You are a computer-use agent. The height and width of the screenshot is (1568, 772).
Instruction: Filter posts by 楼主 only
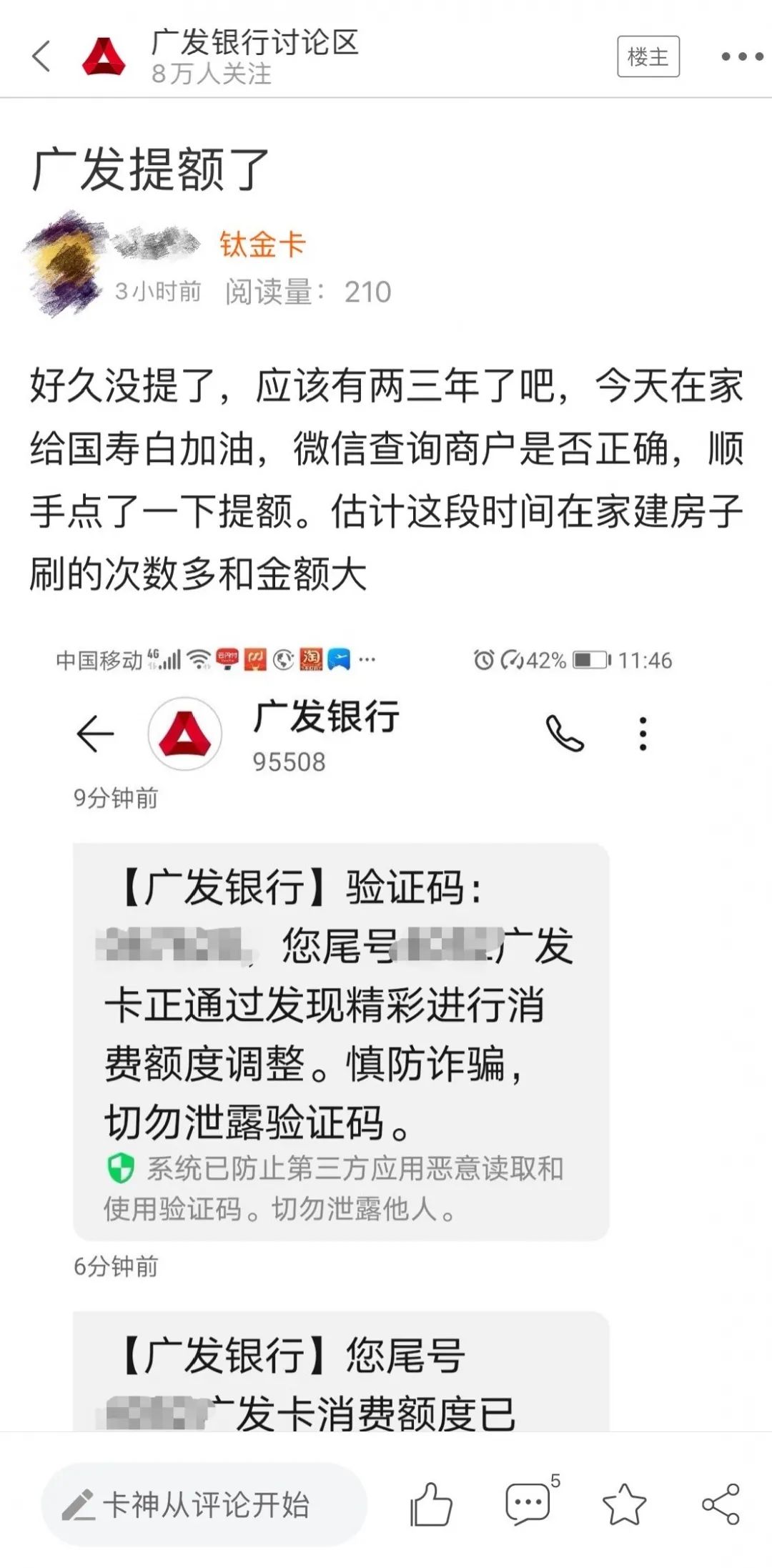click(x=648, y=56)
